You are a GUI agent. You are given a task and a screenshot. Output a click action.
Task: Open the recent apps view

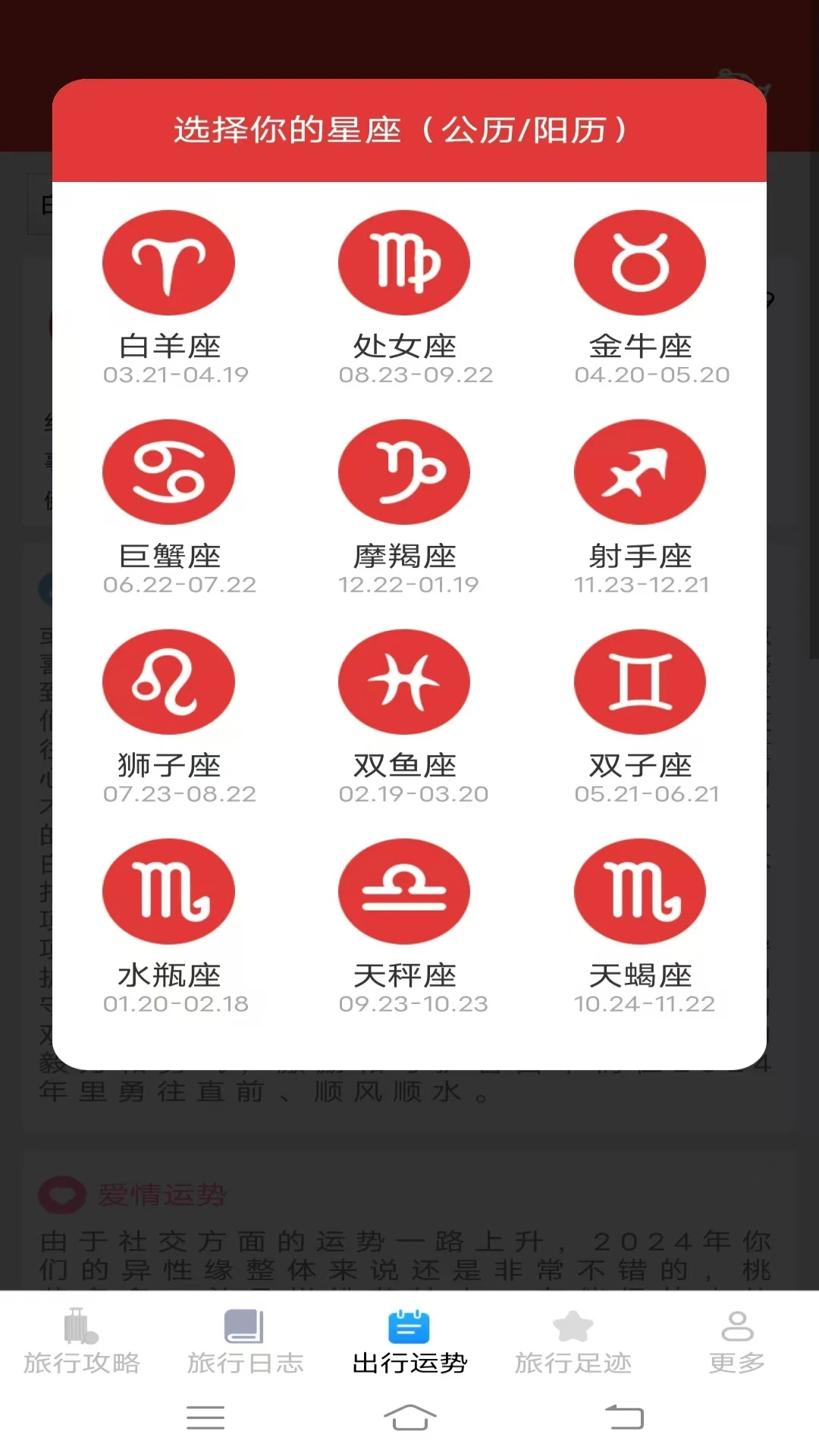click(205, 1417)
